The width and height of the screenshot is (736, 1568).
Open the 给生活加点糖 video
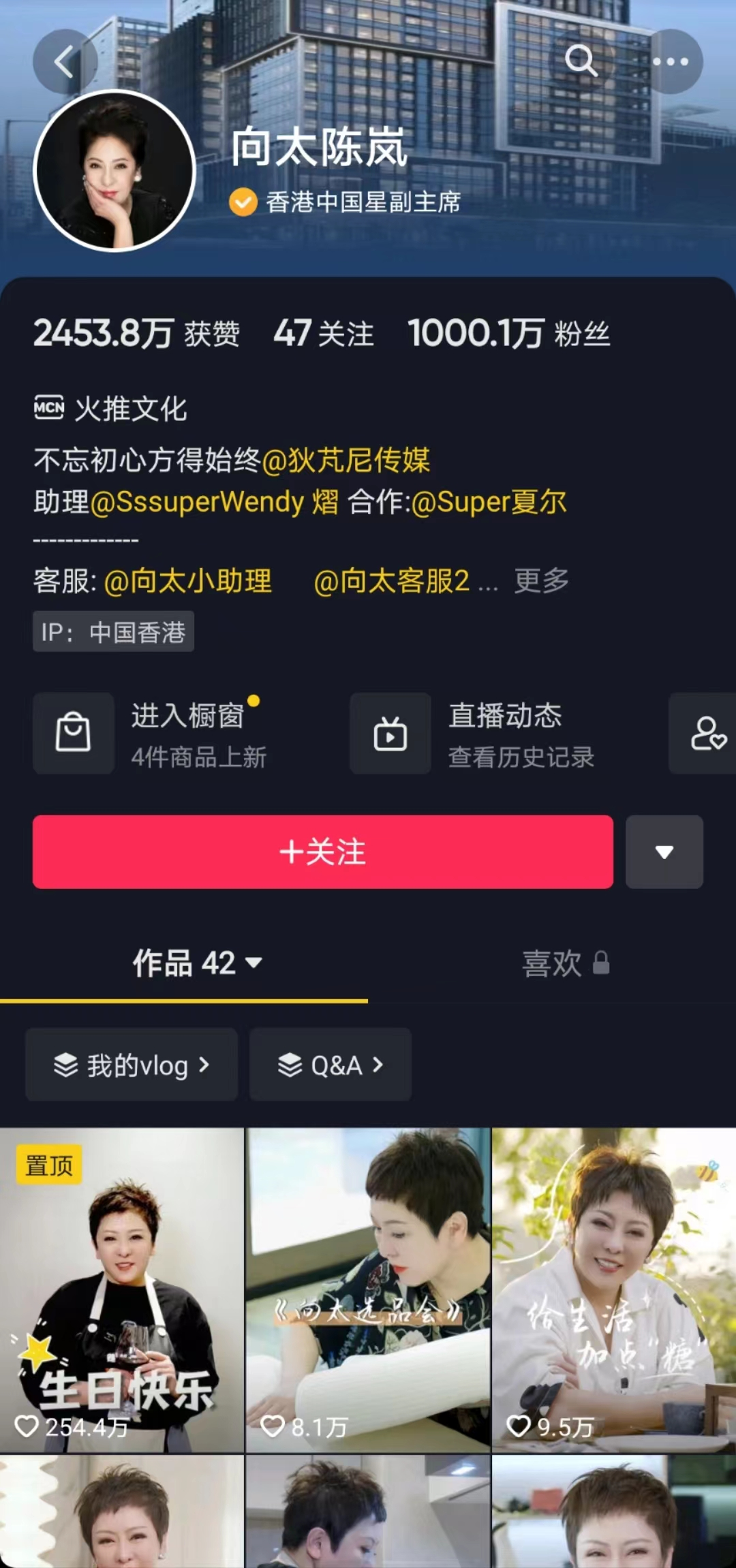(x=614, y=1289)
